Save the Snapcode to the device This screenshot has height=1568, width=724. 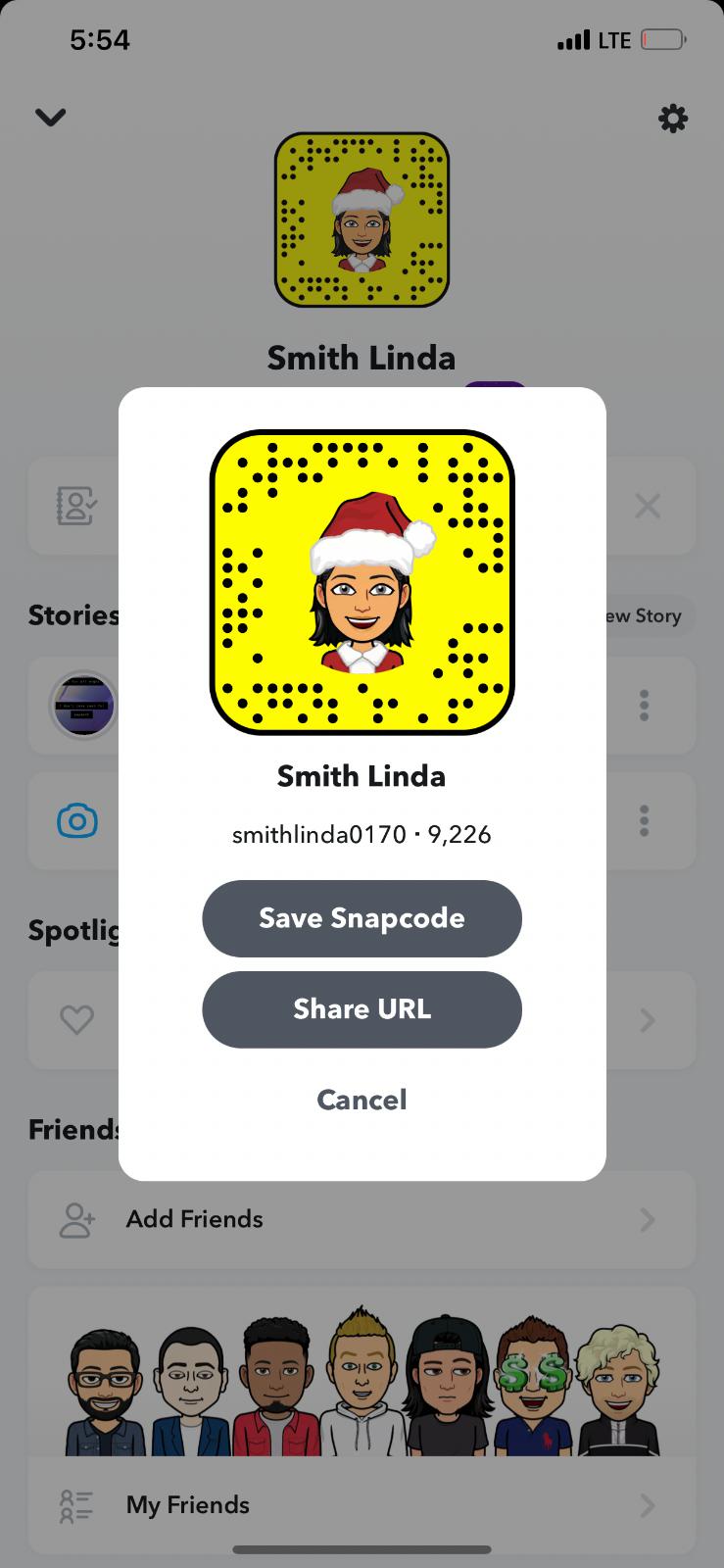[362, 918]
